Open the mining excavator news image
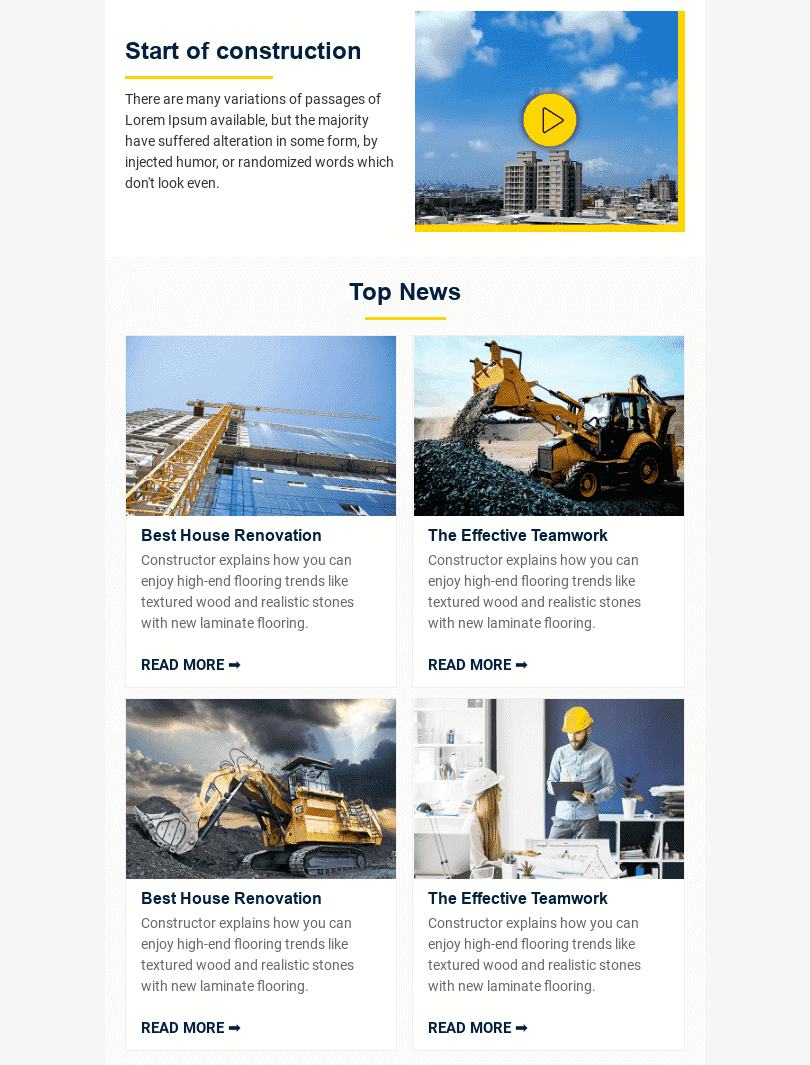This screenshot has width=810, height=1065. point(261,789)
